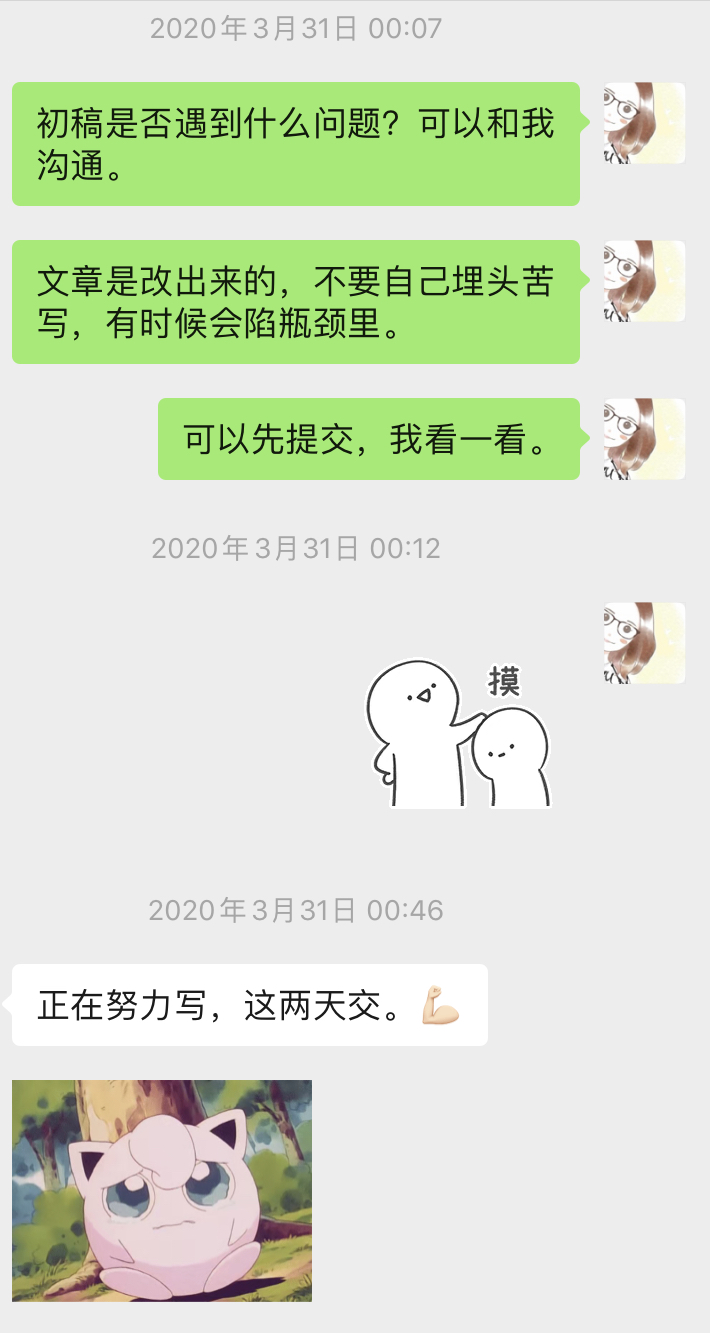Open the 摸 patting sticker
This screenshot has width=710, height=1333.
point(459,734)
